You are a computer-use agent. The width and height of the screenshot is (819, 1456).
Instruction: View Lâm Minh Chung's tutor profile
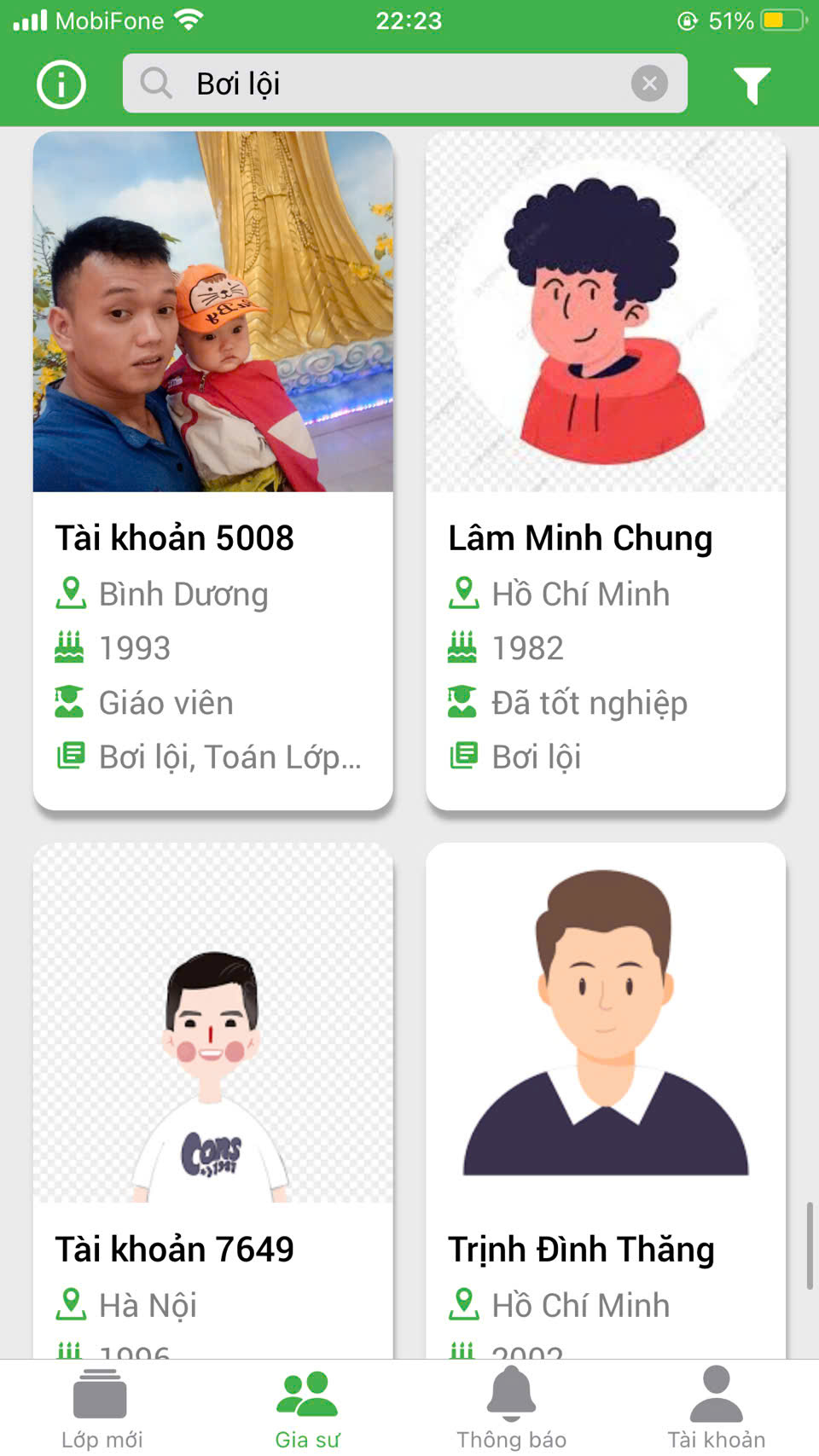click(x=605, y=469)
